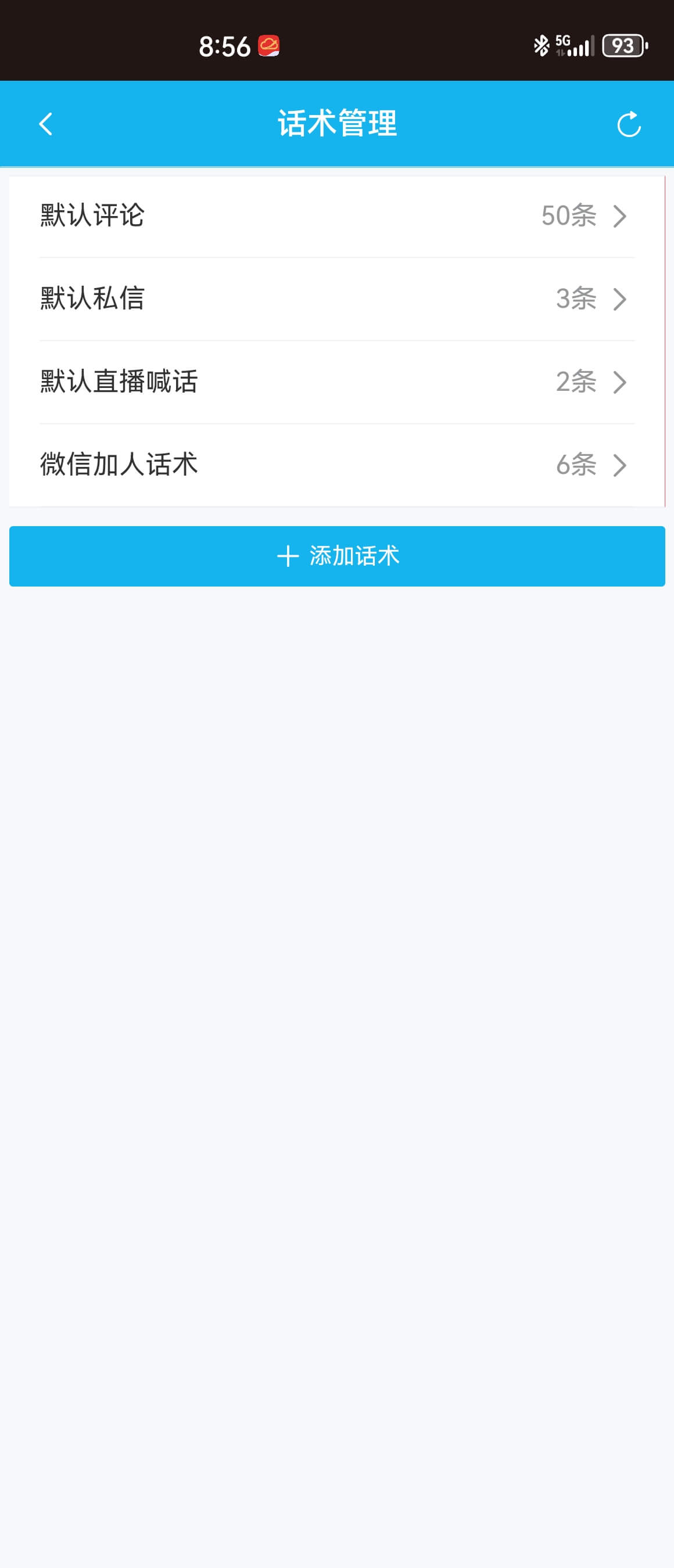Refresh the 话术管理 list
The image size is (674, 1568).
(628, 124)
